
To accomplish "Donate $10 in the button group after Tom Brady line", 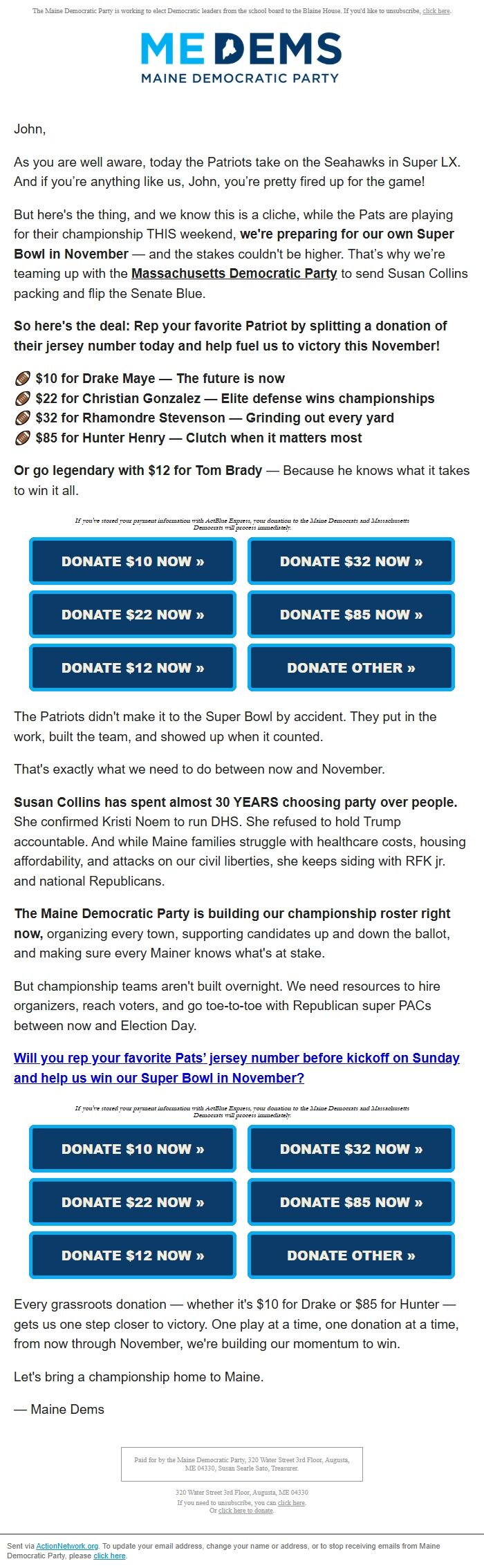I will [x=133, y=561].
